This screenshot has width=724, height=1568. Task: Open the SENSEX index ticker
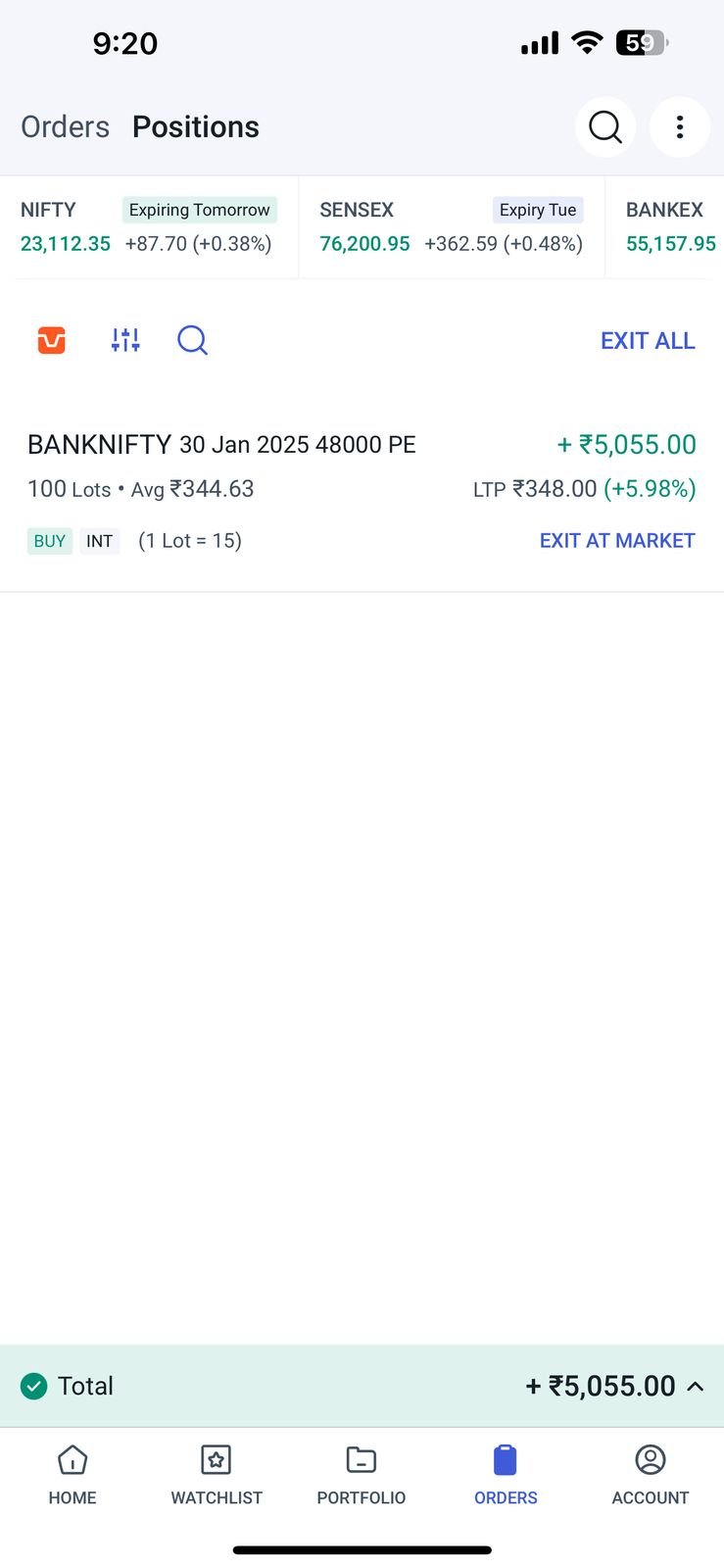(452, 227)
